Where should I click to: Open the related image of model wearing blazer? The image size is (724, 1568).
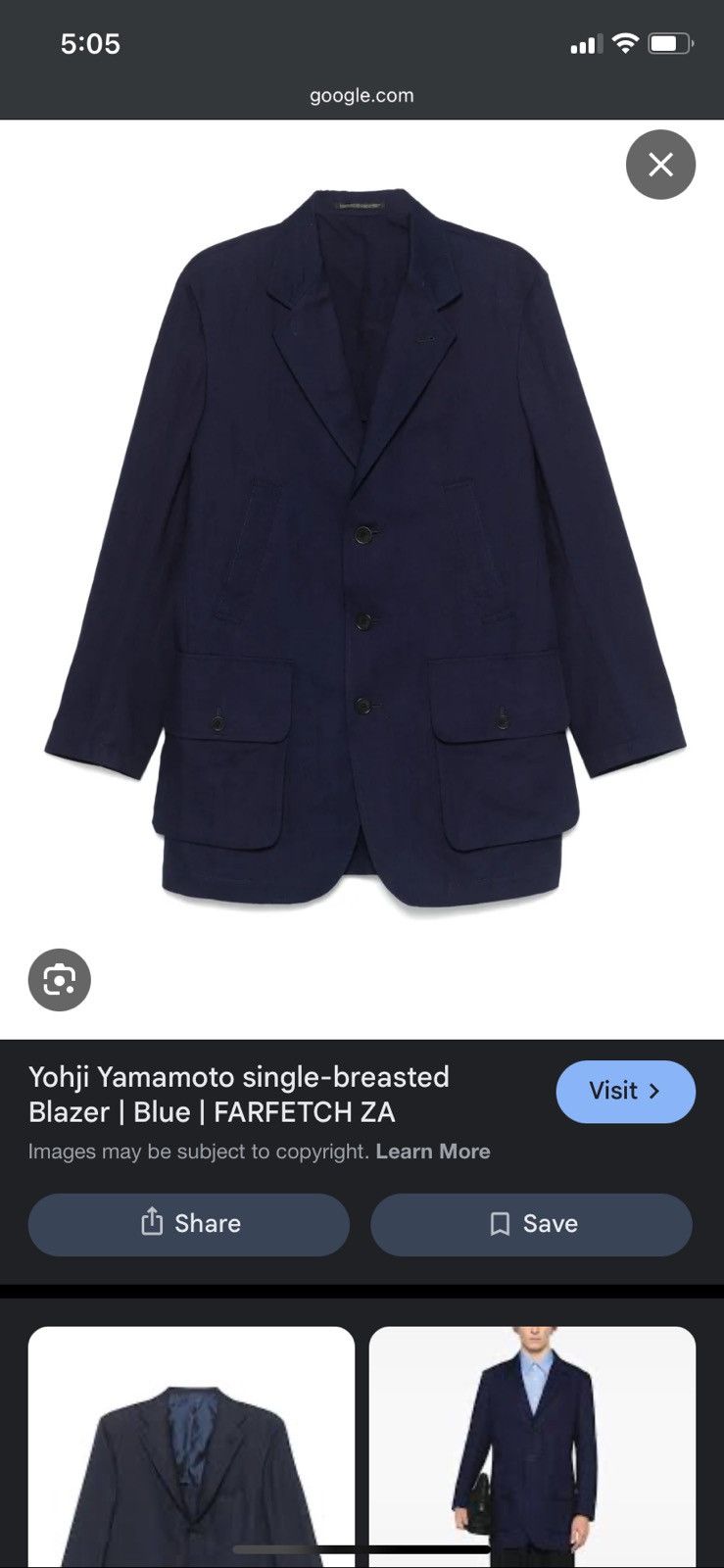click(532, 1447)
